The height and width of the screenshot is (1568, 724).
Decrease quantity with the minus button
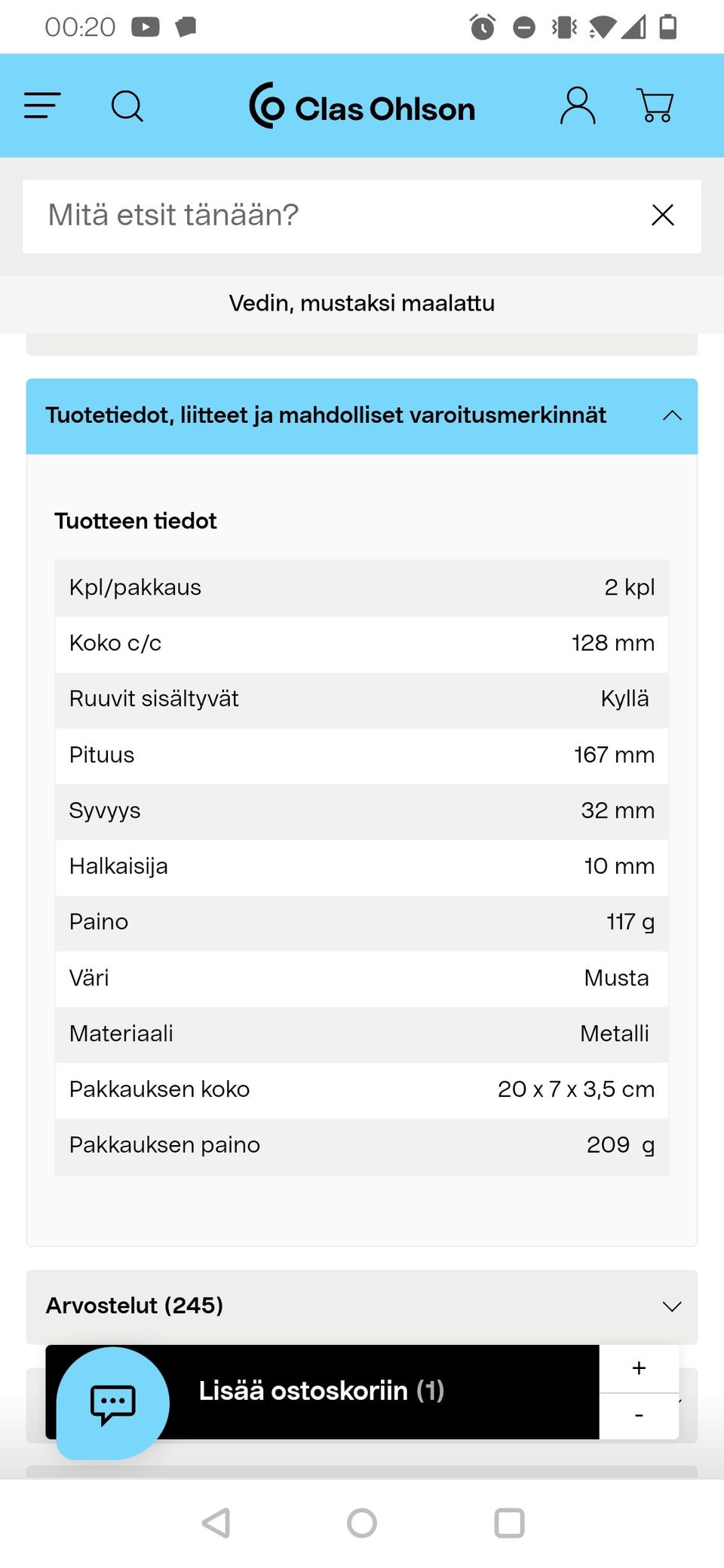tap(638, 1415)
